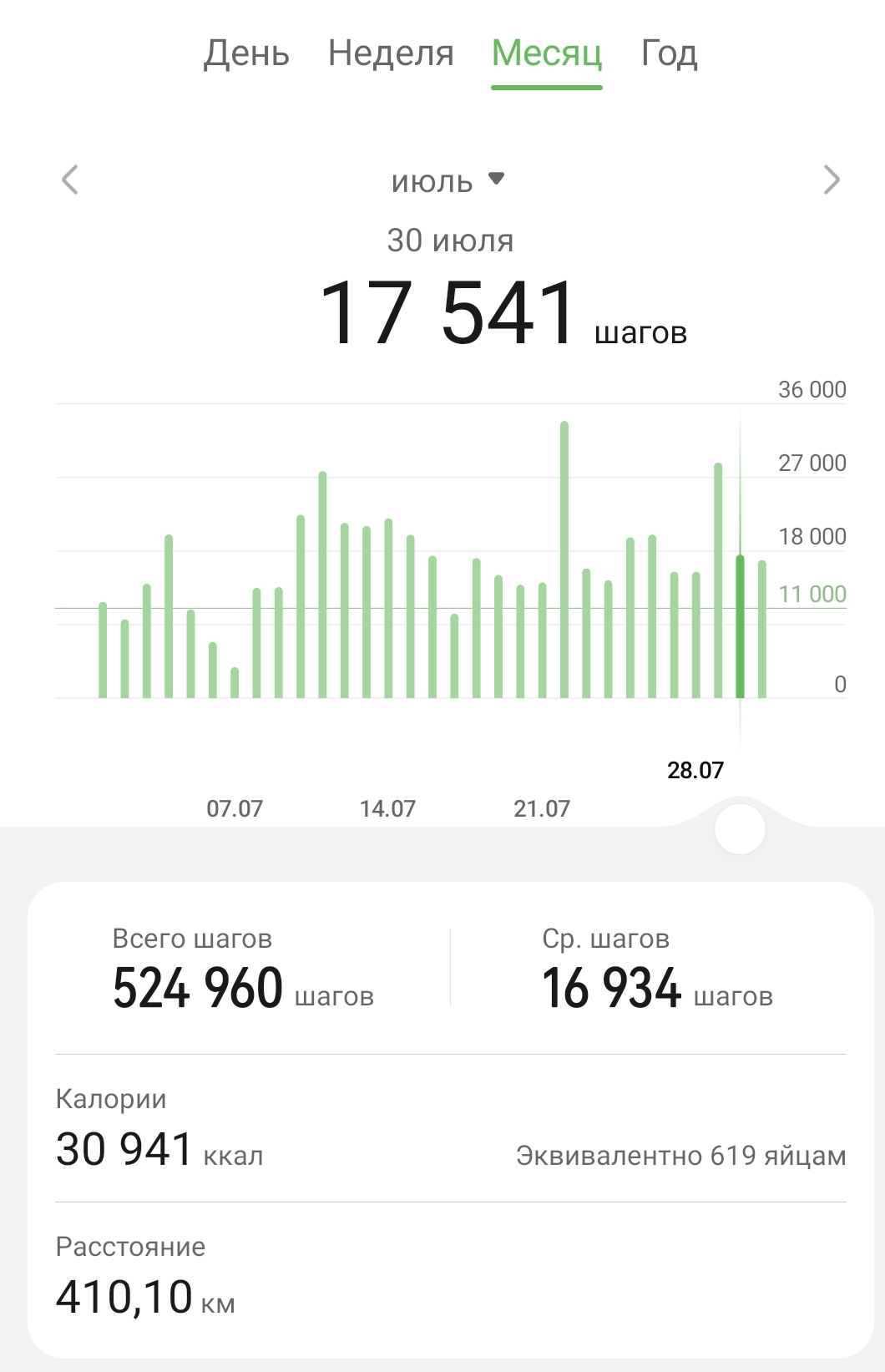Screen dimensions: 885x1372
Task: Go to the next month
Action: pyautogui.click(x=831, y=180)
